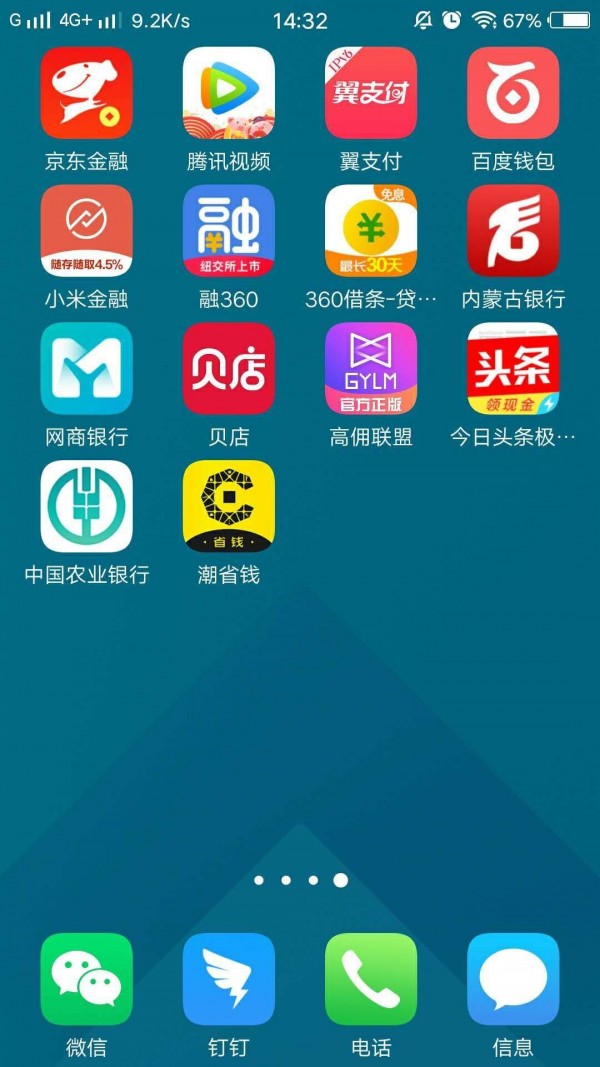Launch 百度钱包
Image resolution: width=600 pixels, height=1067 pixels.
click(513, 93)
